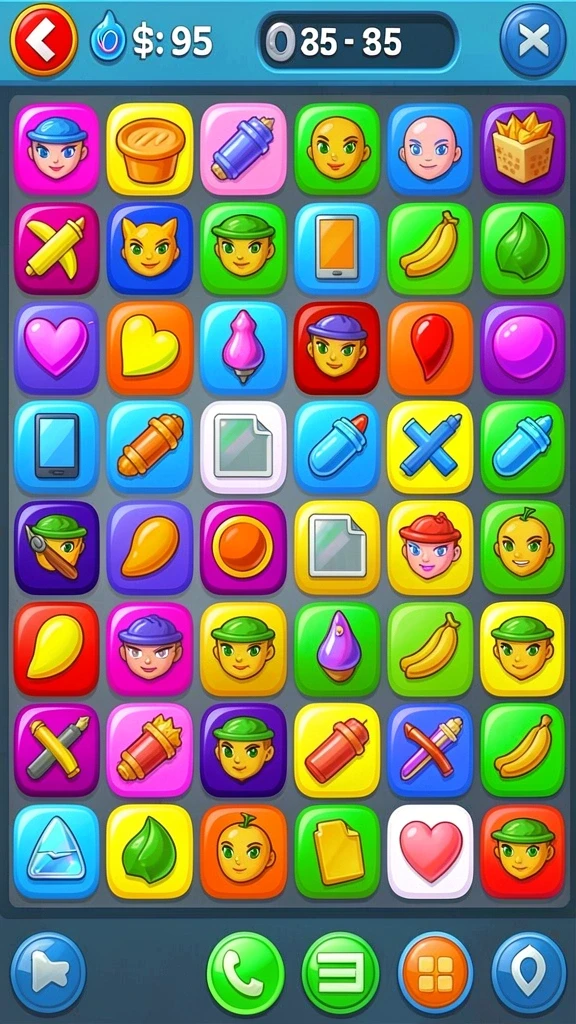Image resolution: width=576 pixels, height=1024 pixels.
Task: Tap the red back arrow button
Action: pyautogui.click(x=43, y=40)
